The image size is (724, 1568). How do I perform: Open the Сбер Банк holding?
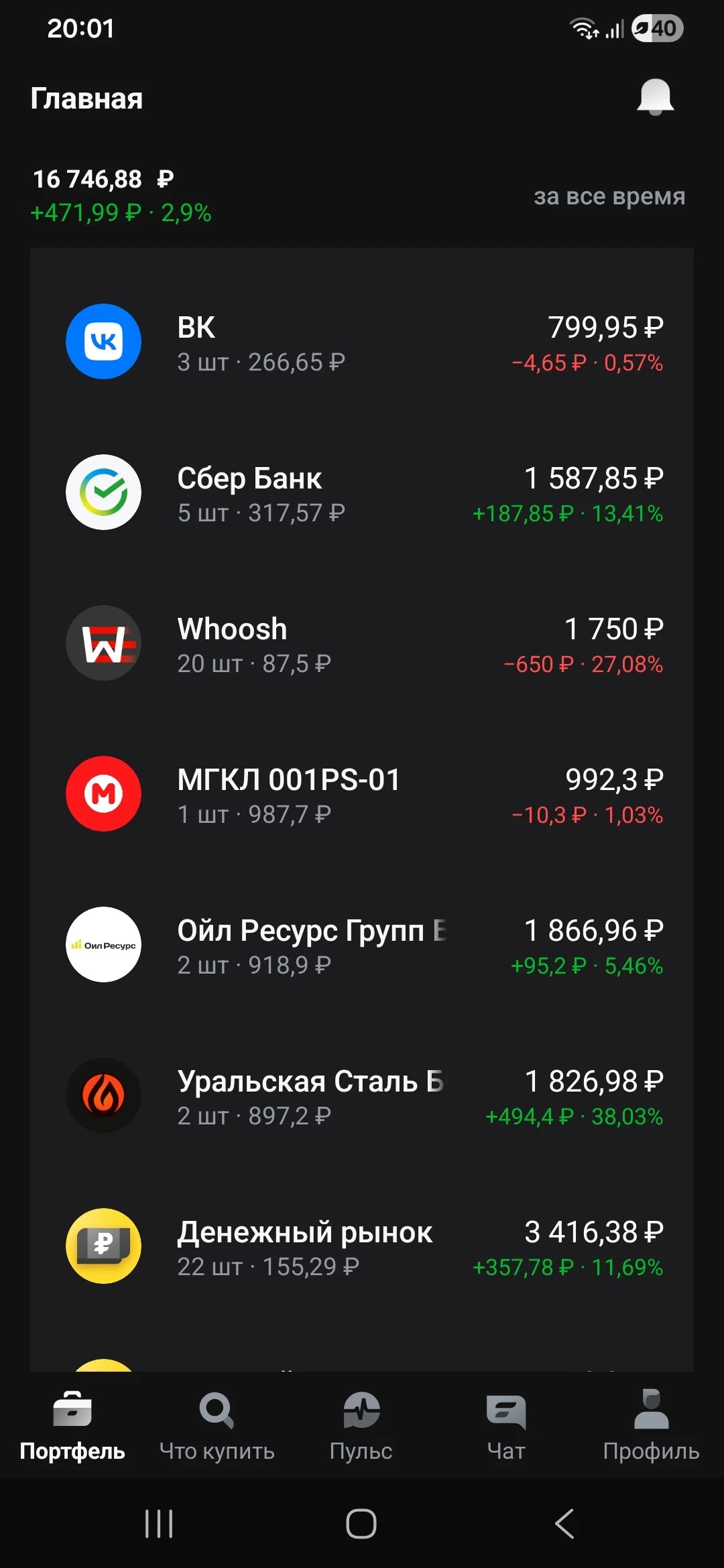pyautogui.click(x=362, y=493)
